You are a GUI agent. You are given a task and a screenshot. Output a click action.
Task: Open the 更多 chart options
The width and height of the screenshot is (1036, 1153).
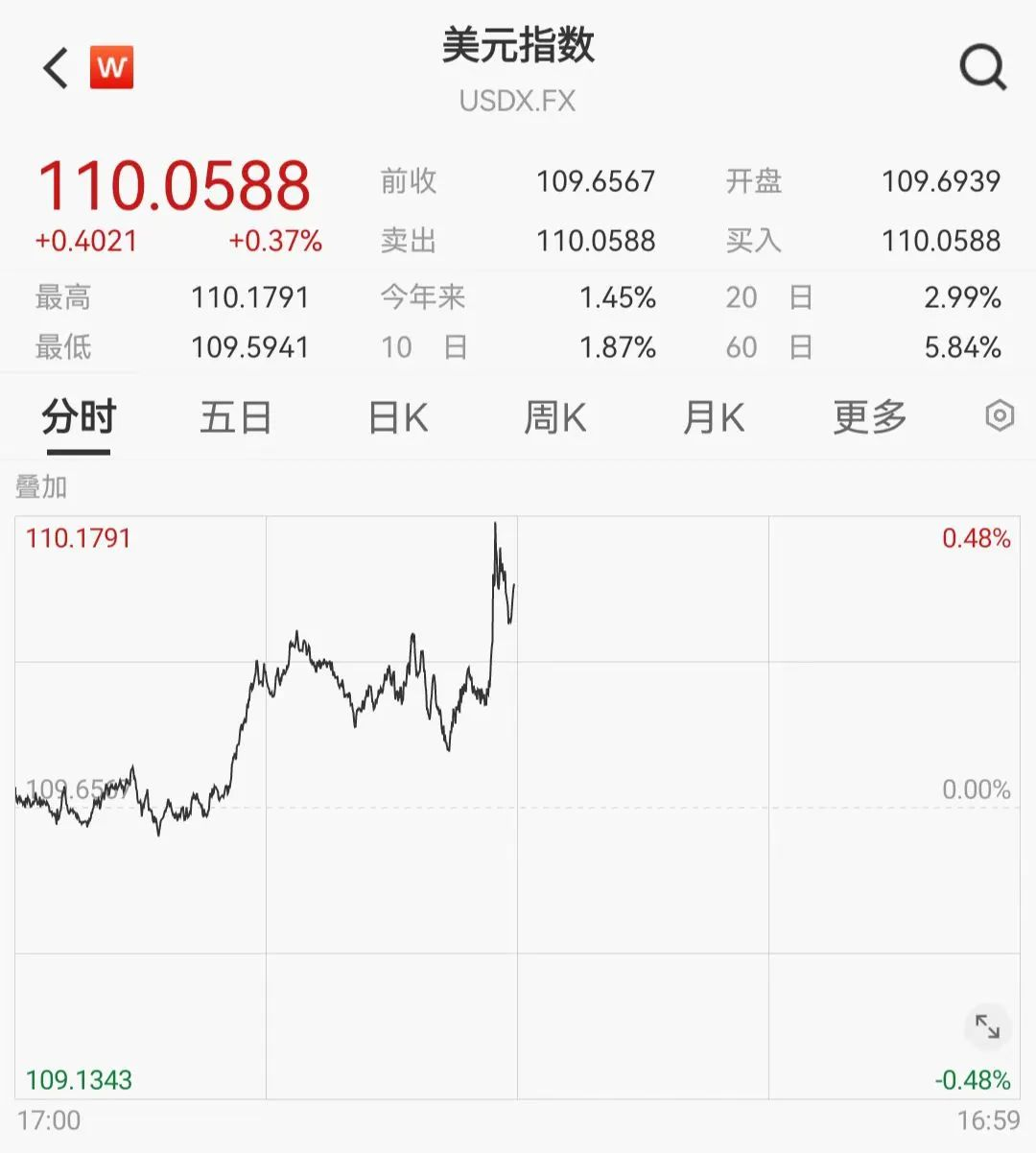869,418
